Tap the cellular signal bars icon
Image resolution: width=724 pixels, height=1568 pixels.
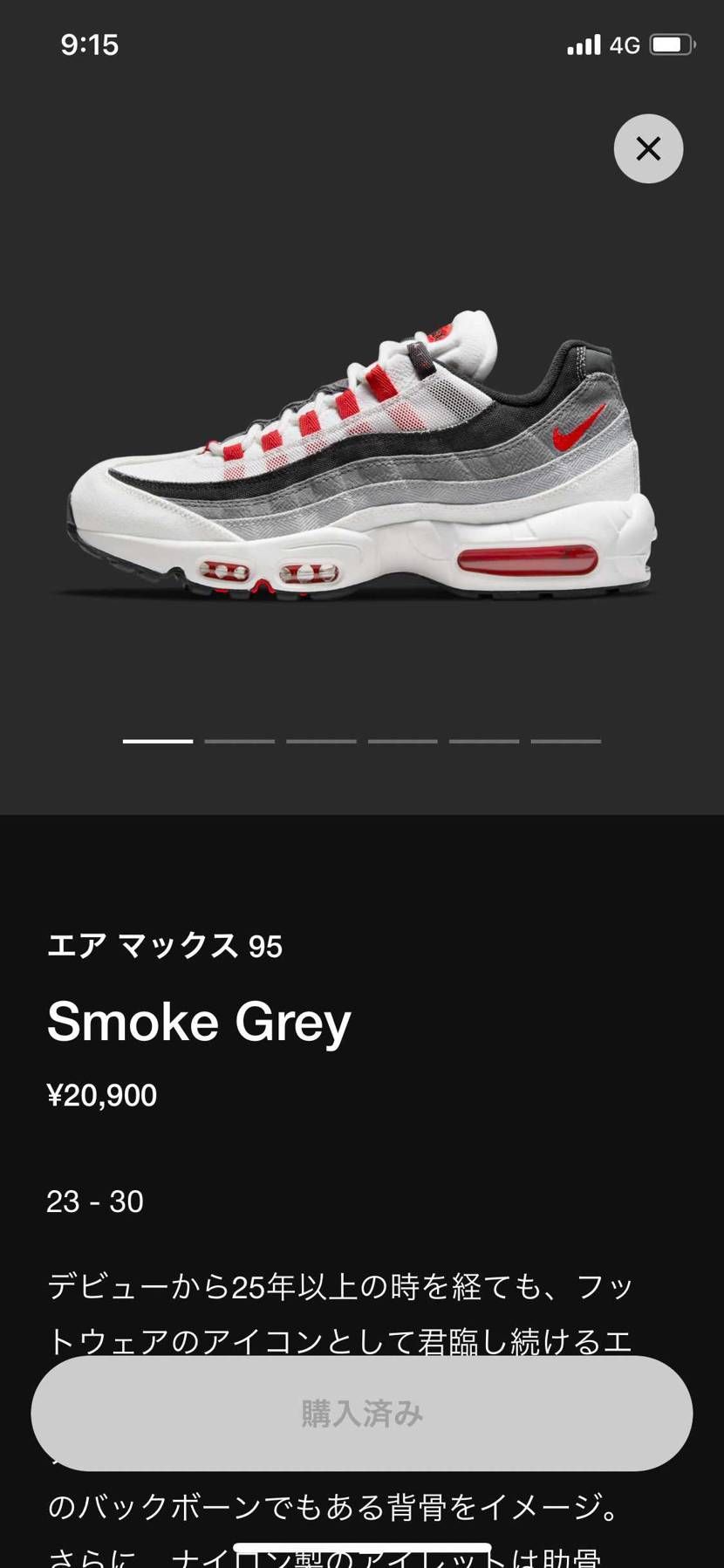[x=583, y=44]
